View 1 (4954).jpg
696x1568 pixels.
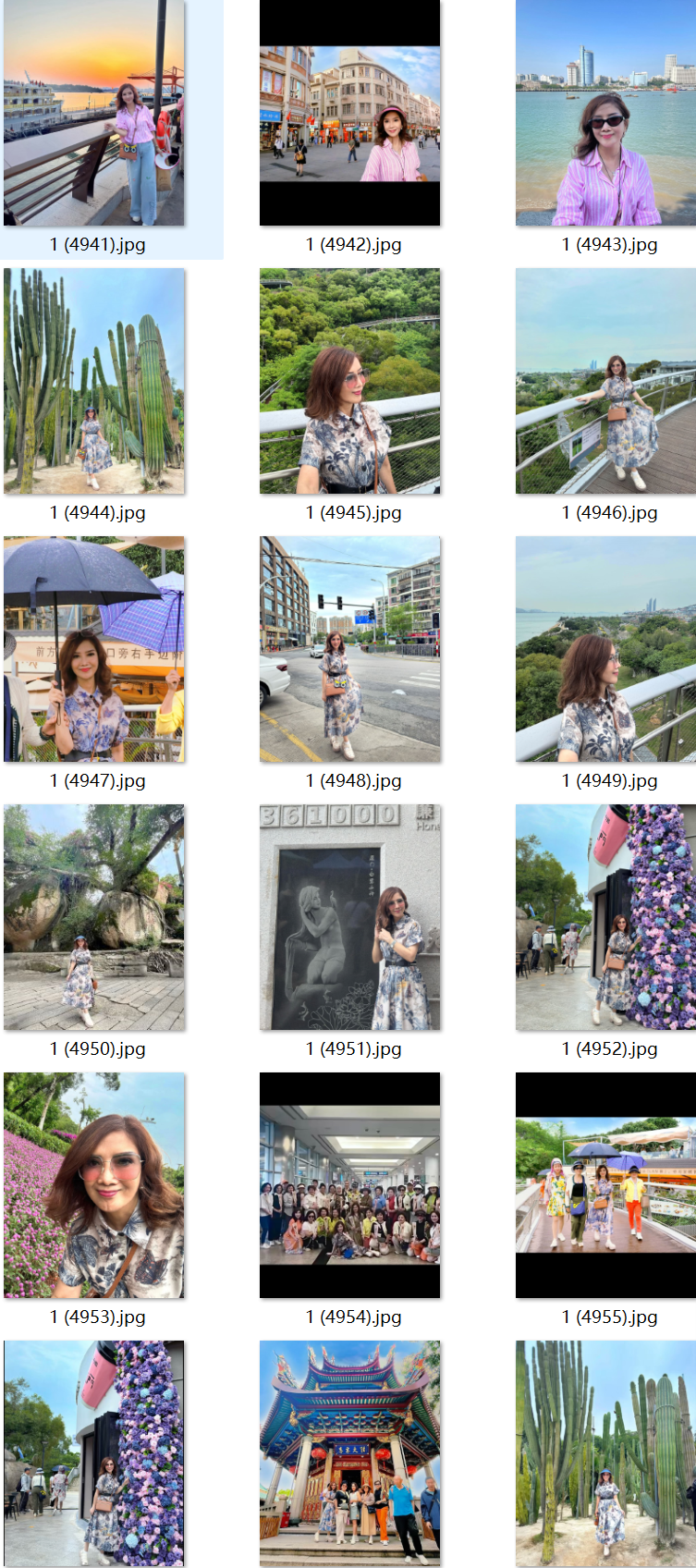[349, 1185]
